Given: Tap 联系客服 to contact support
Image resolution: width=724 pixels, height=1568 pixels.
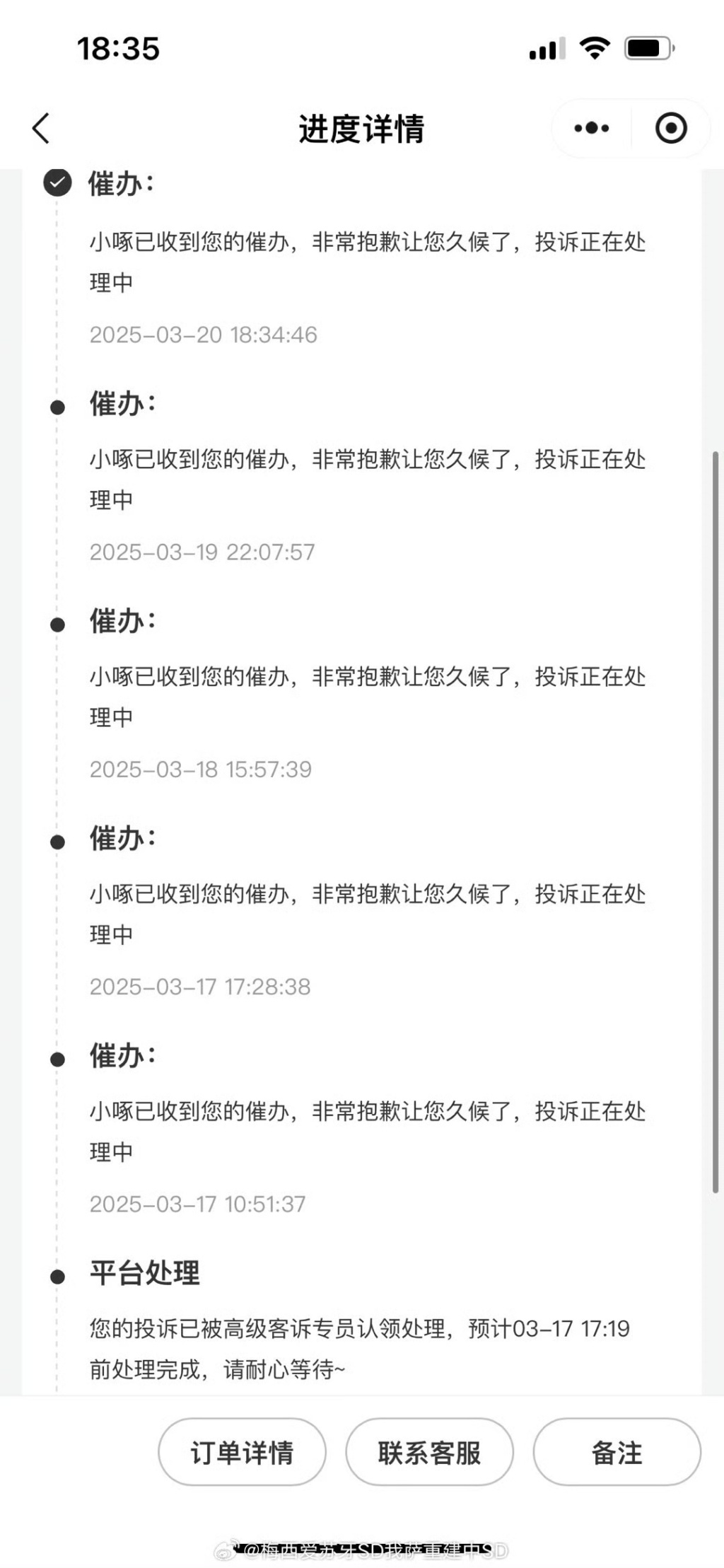Looking at the screenshot, I should [429, 1452].
